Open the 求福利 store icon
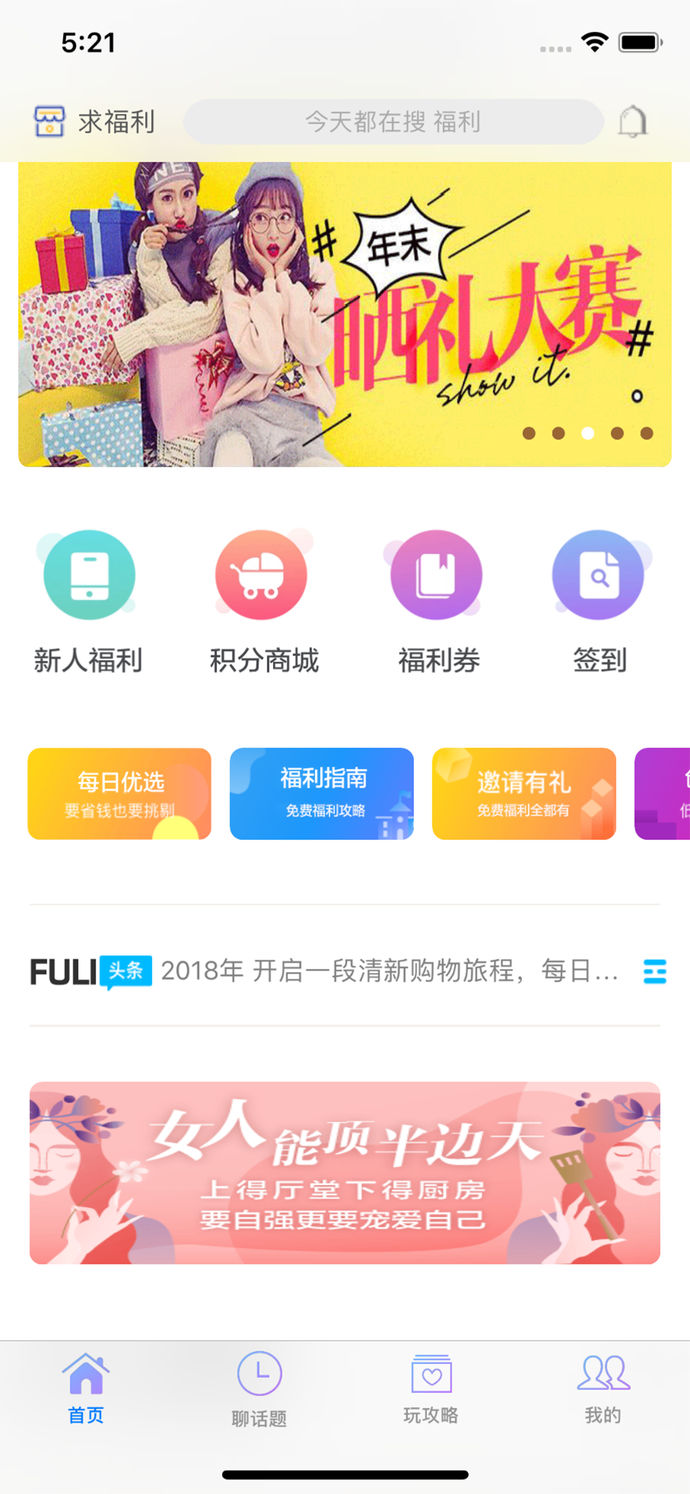 49,122
